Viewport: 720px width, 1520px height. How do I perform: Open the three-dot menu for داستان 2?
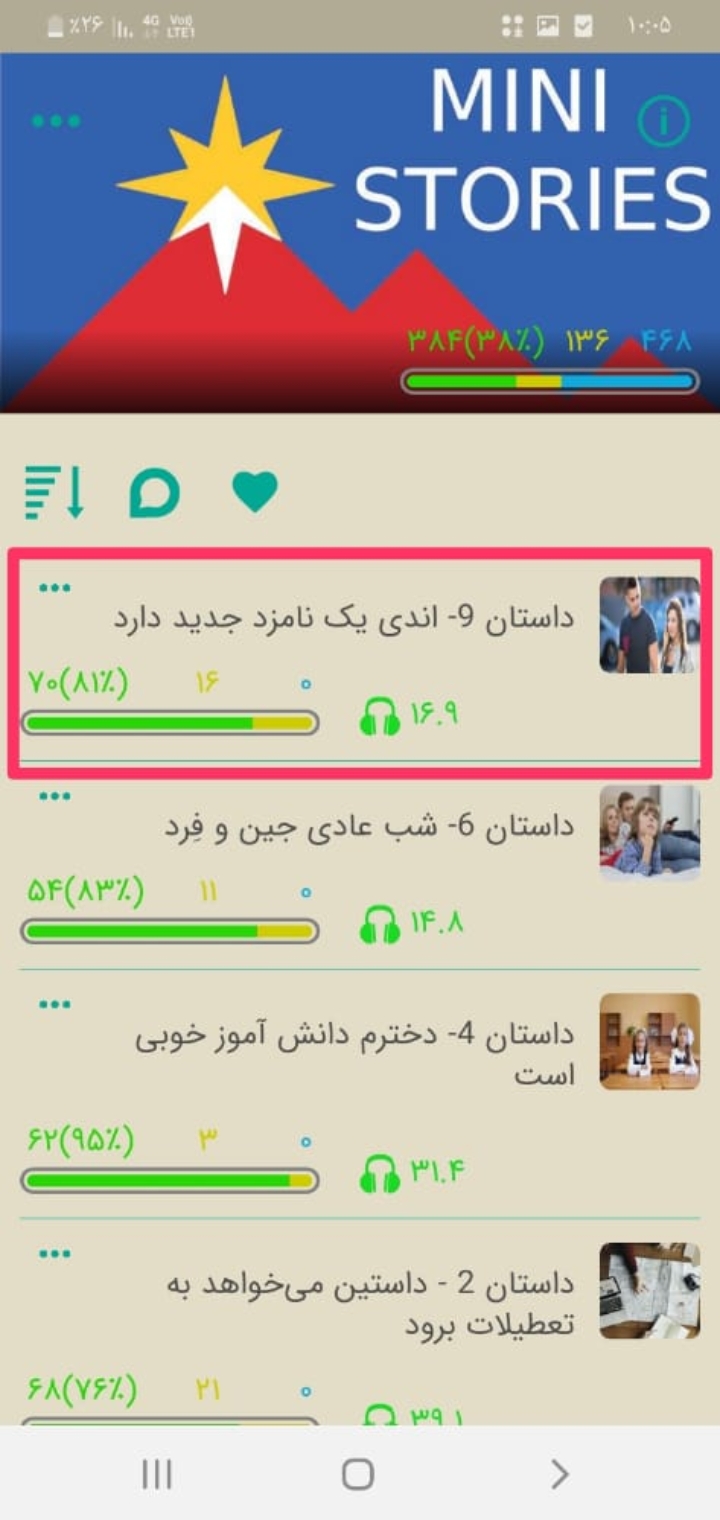[x=55, y=1254]
